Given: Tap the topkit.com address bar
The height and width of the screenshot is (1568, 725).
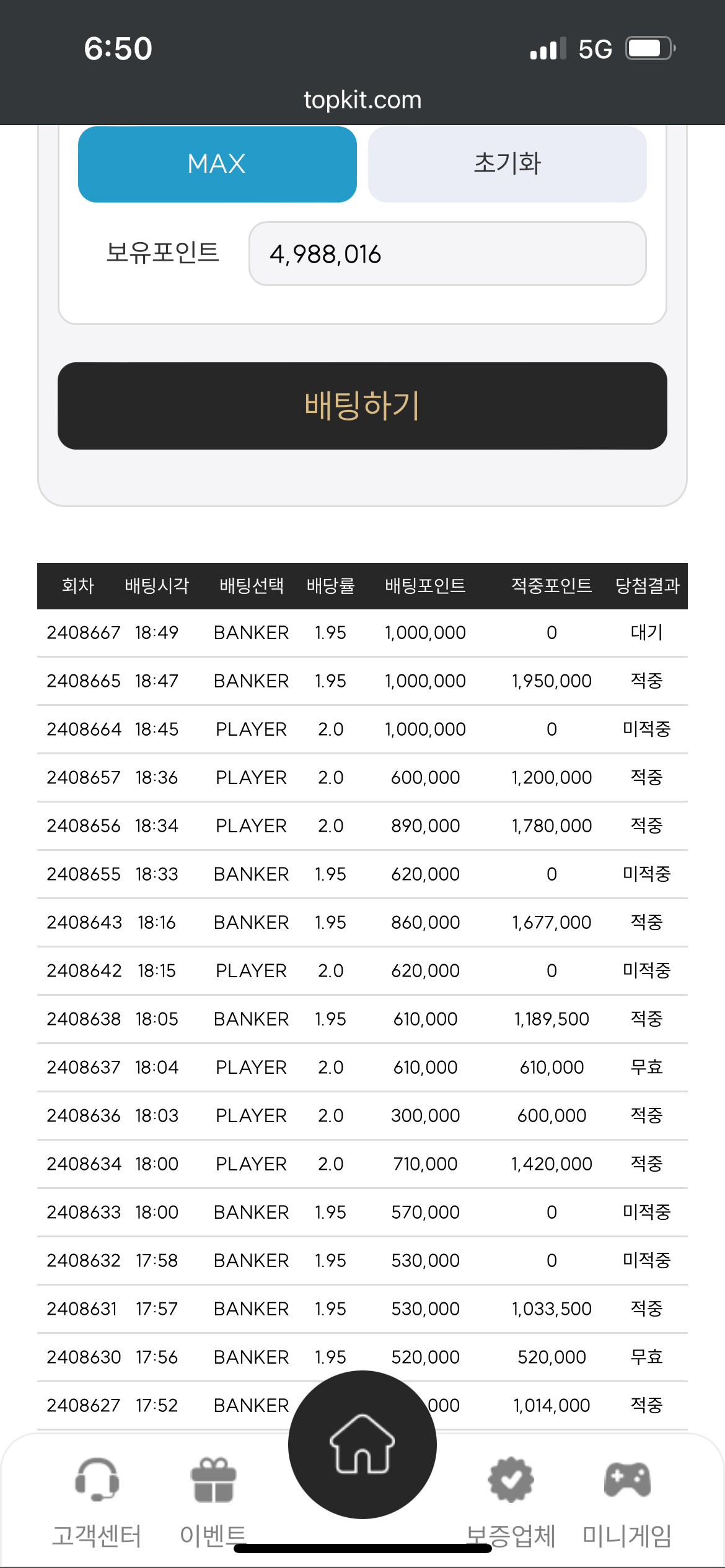Looking at the screenshot, I should coord(362,100).
